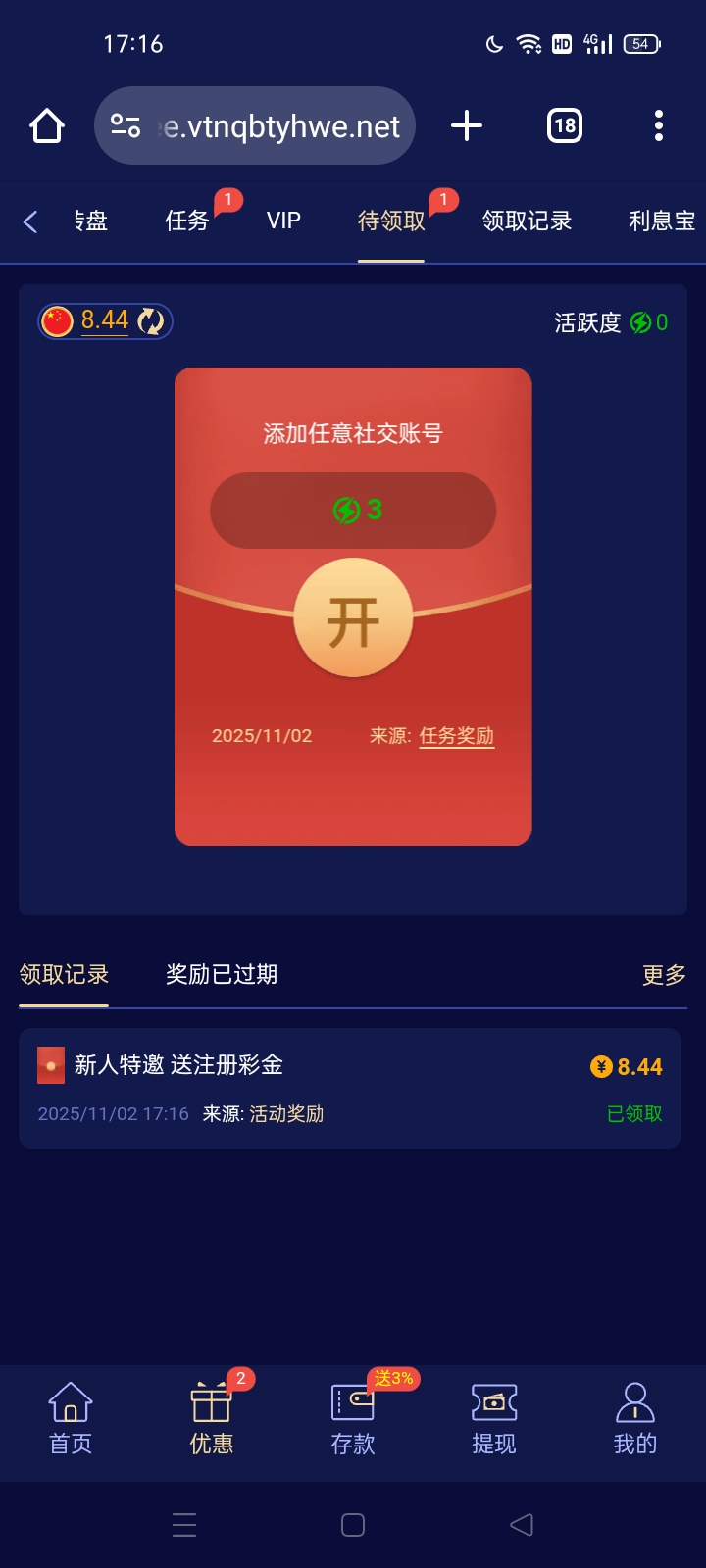
Task: Tap 开 to open the red envelope
Action: 353,618
